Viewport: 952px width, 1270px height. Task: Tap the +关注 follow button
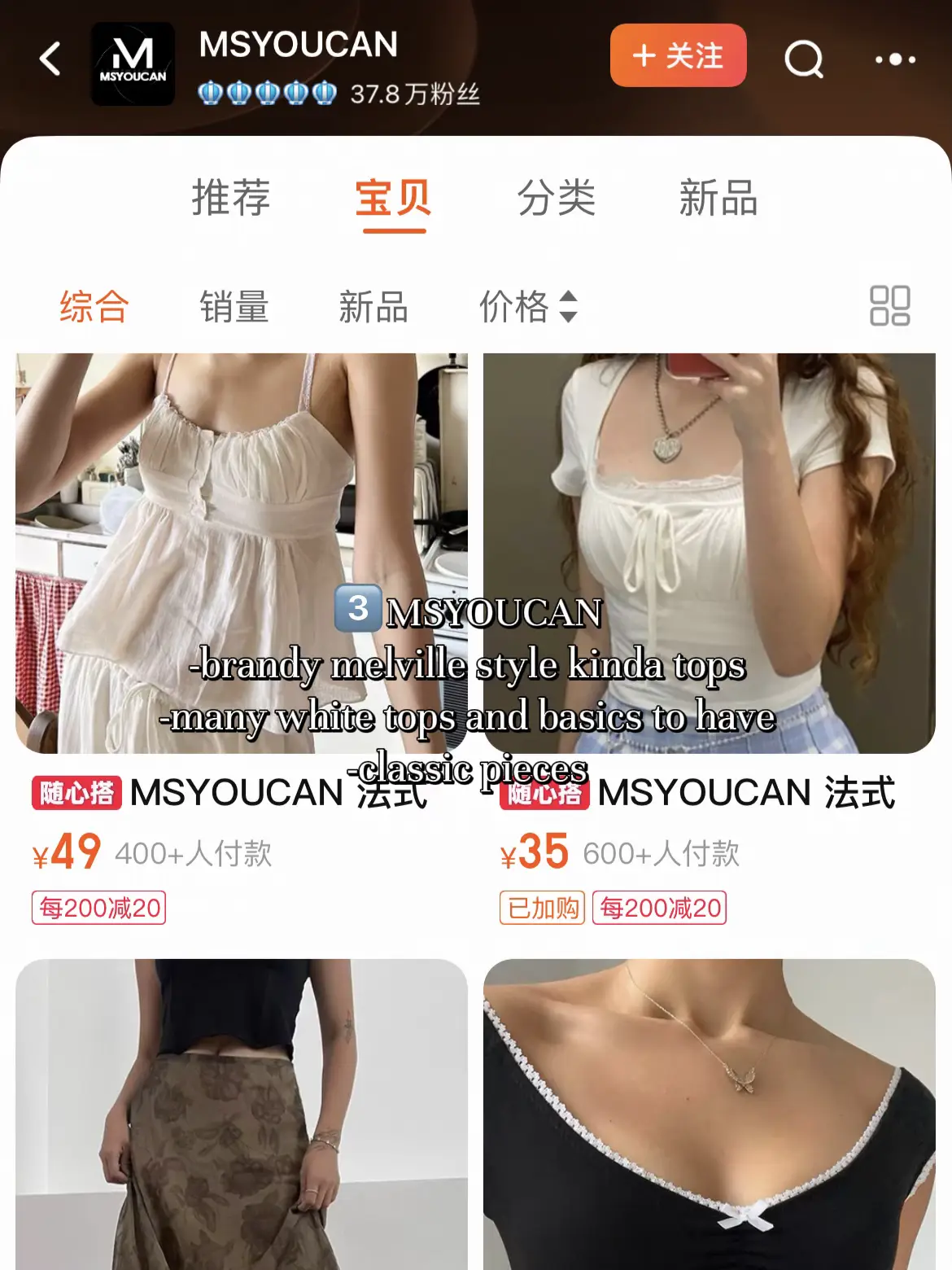click(678, 57)
